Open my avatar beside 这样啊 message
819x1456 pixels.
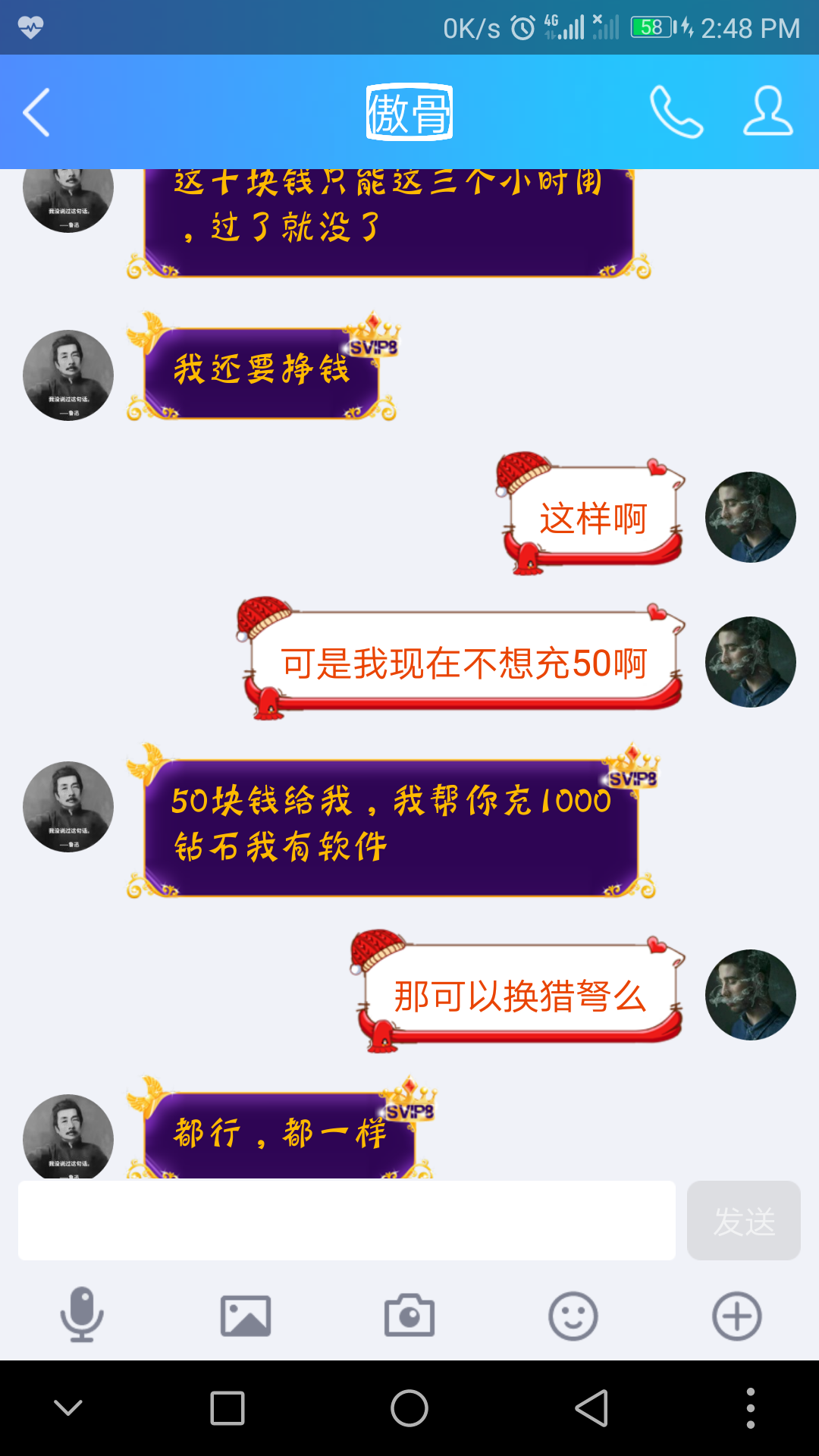coord(750,517)
